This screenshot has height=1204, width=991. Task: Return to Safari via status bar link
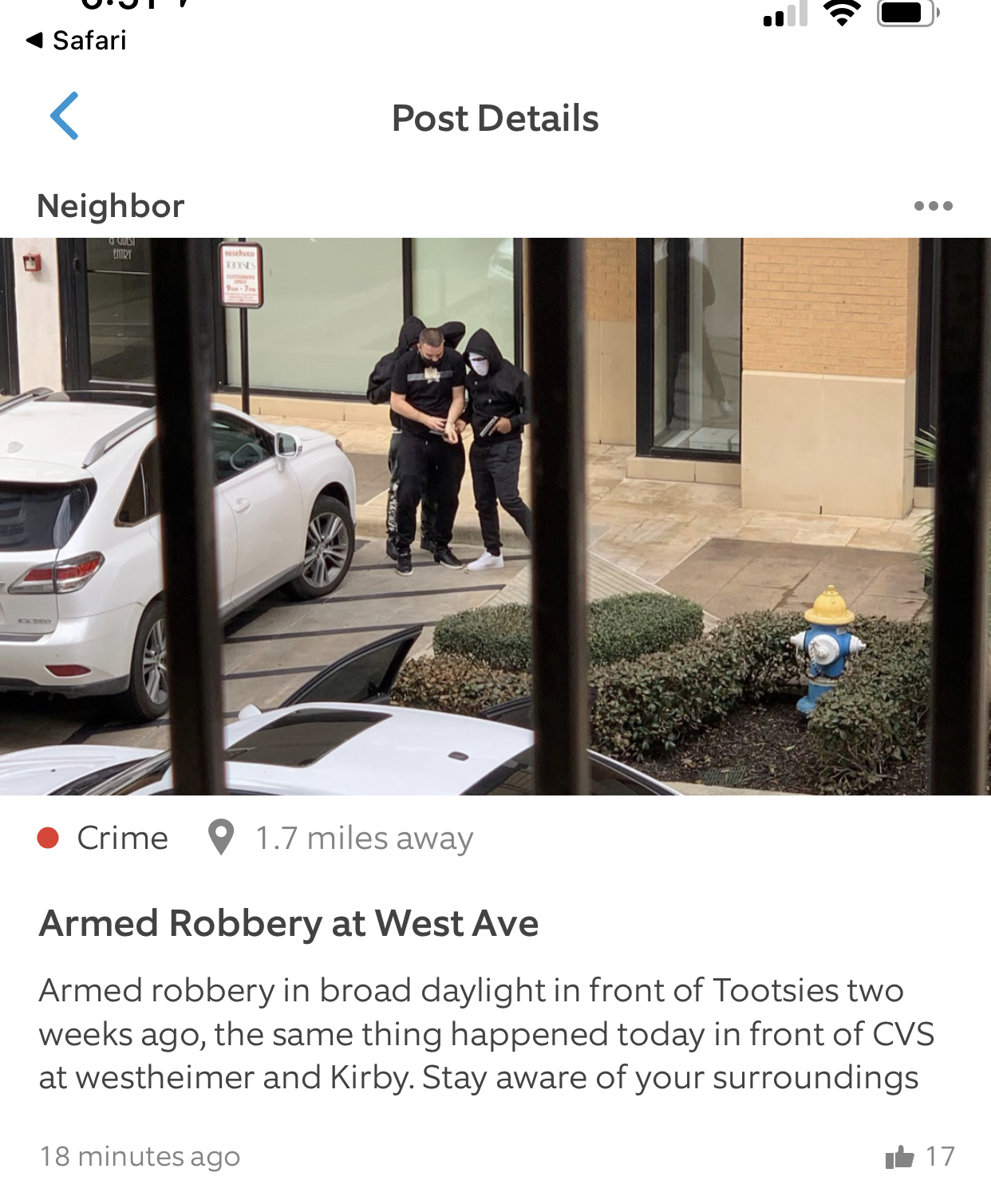click(77, 40)
